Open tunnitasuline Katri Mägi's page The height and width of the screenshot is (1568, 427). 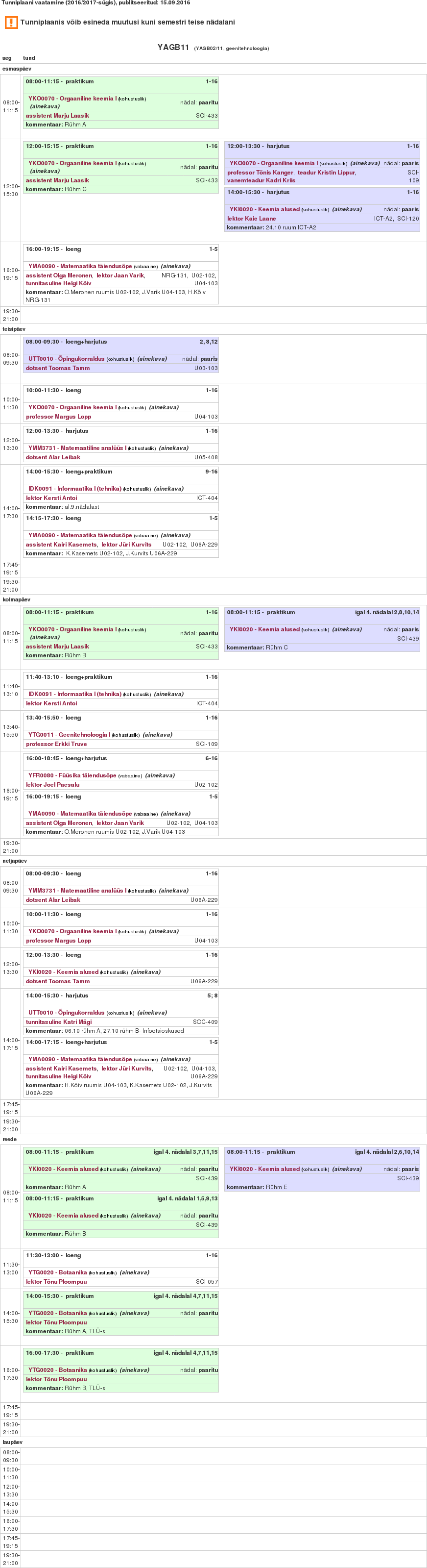pos(58,1022)
